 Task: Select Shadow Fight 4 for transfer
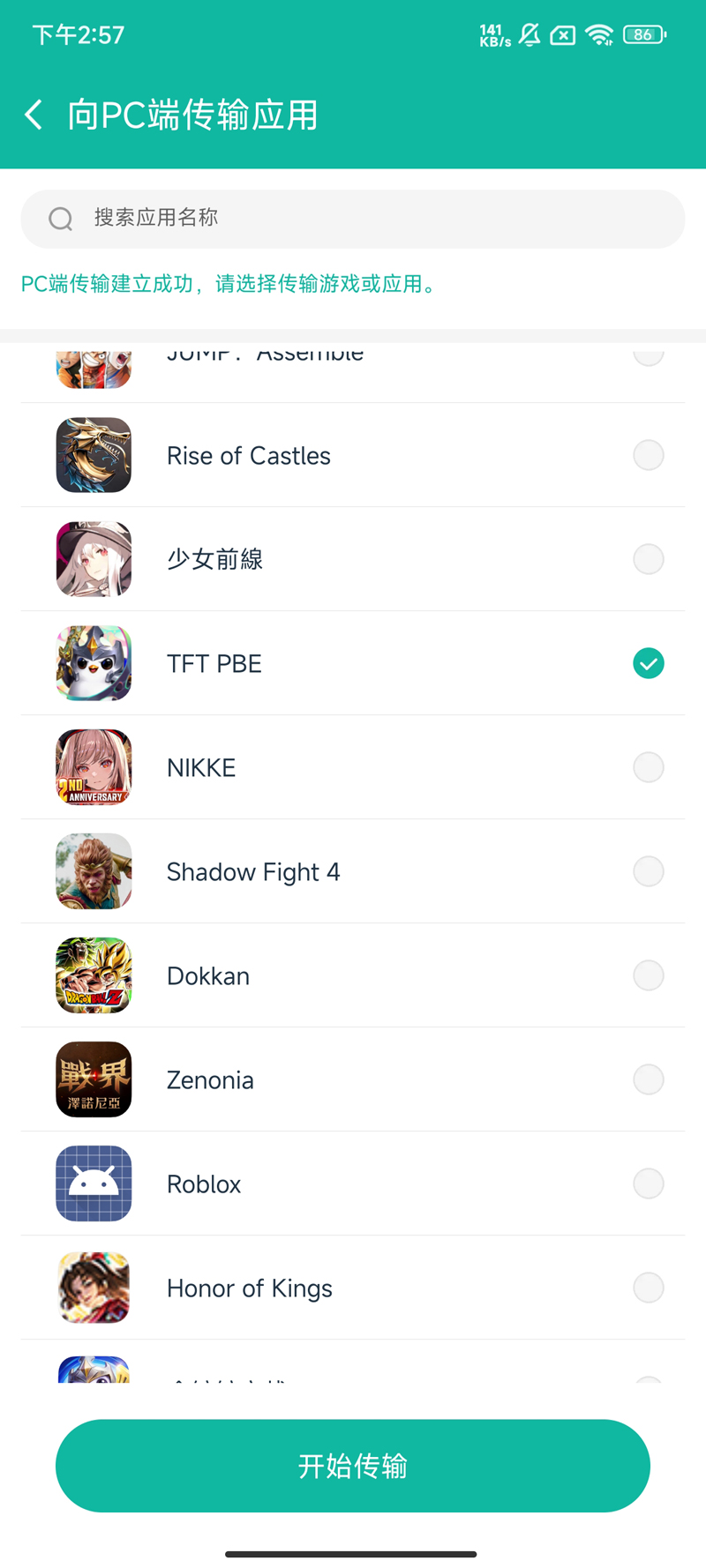coord(649,871)
